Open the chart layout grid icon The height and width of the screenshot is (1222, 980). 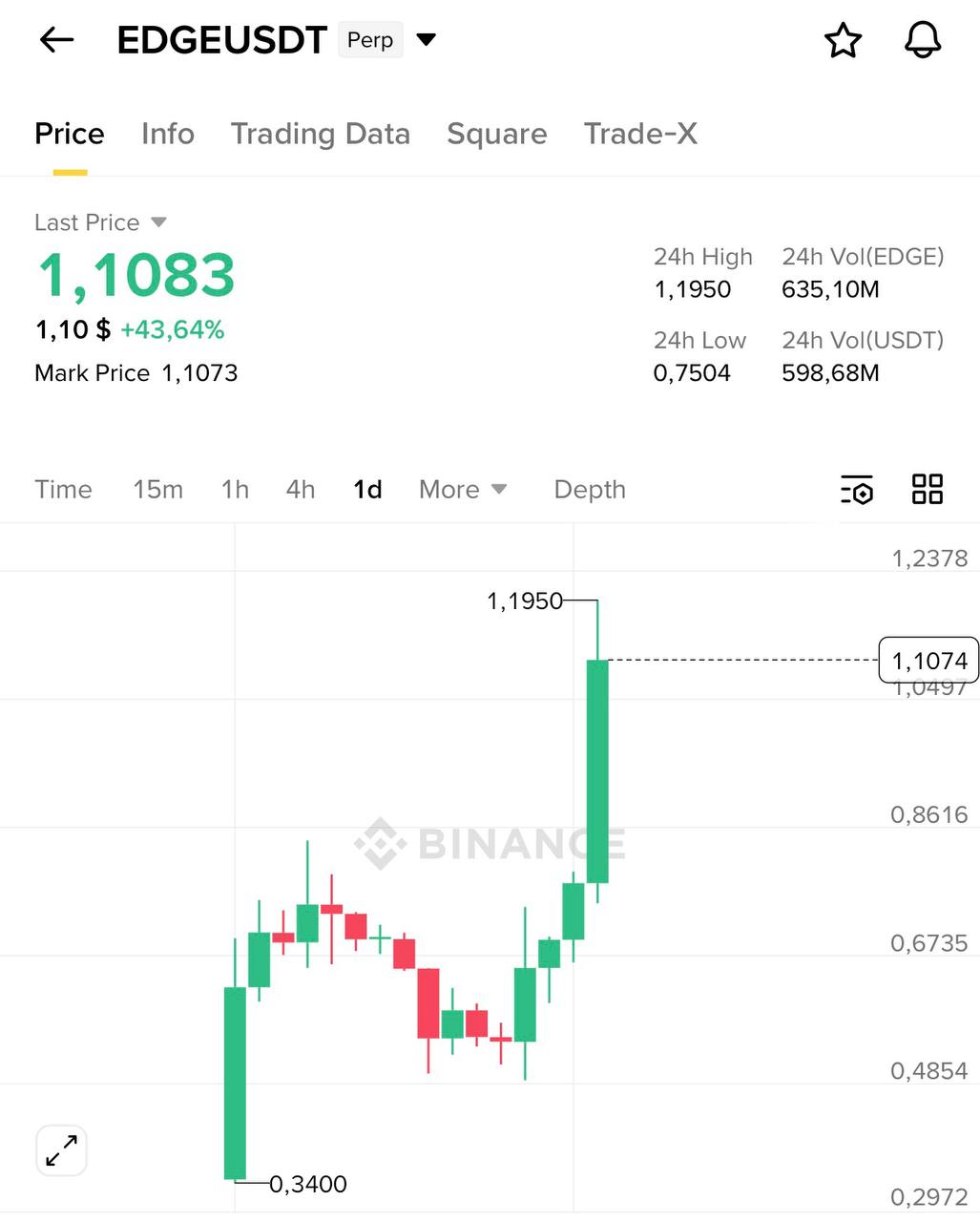pyautogui.click(x=926, y=490)
